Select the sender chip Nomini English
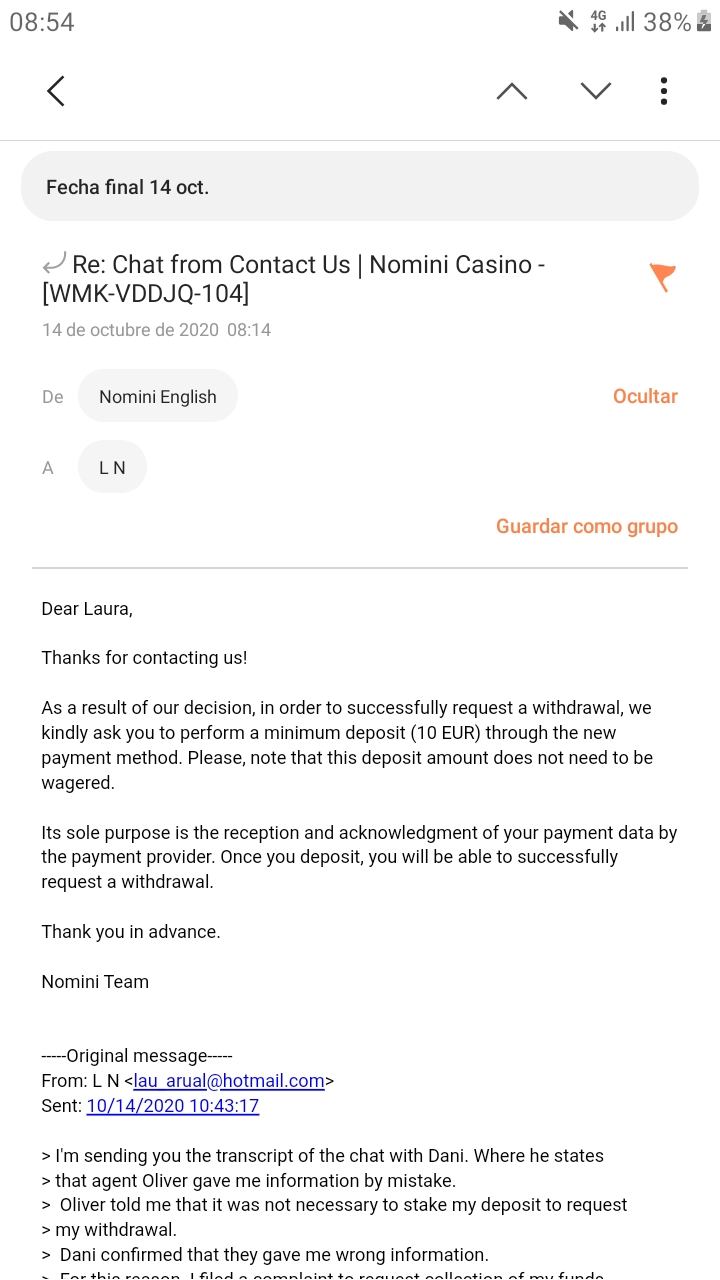The width and height of the screenshot is (720, 1280). [158, 396]
